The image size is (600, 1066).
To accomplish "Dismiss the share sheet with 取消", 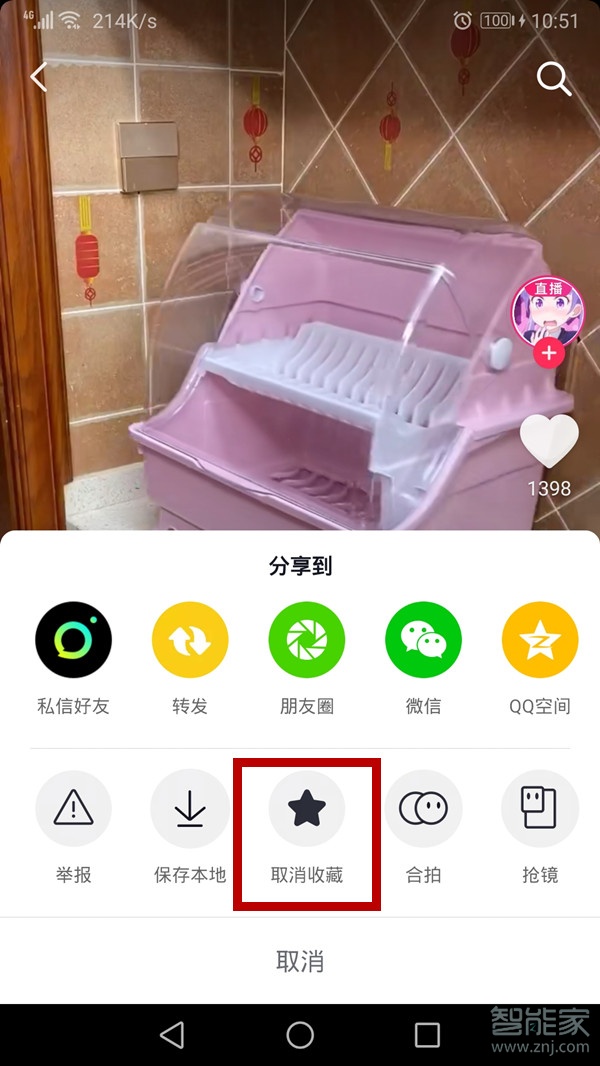I will (x=300, y=962).
